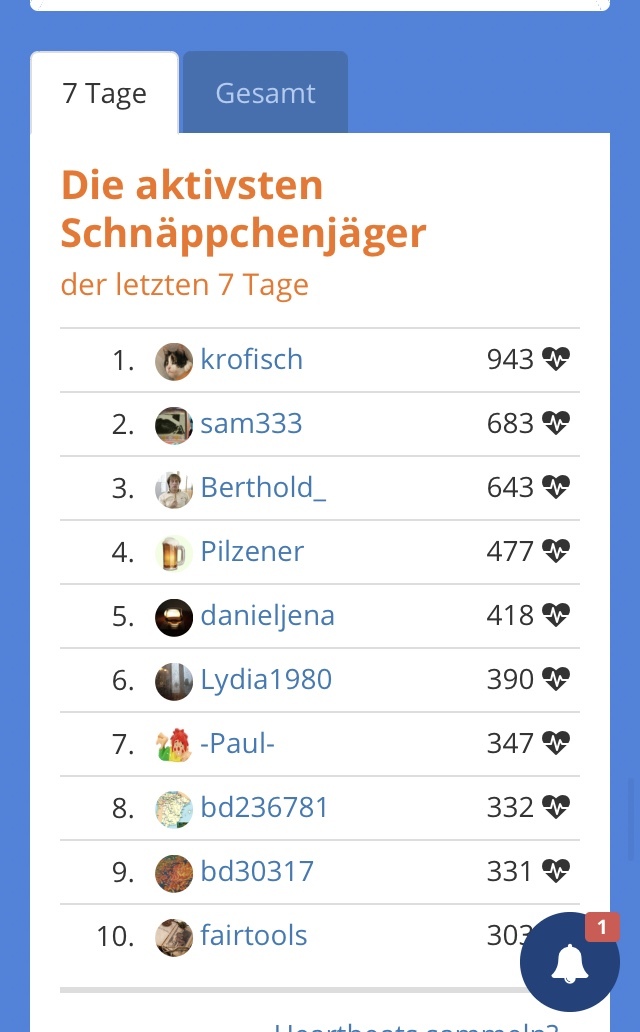View sam333's user profile

251,423
